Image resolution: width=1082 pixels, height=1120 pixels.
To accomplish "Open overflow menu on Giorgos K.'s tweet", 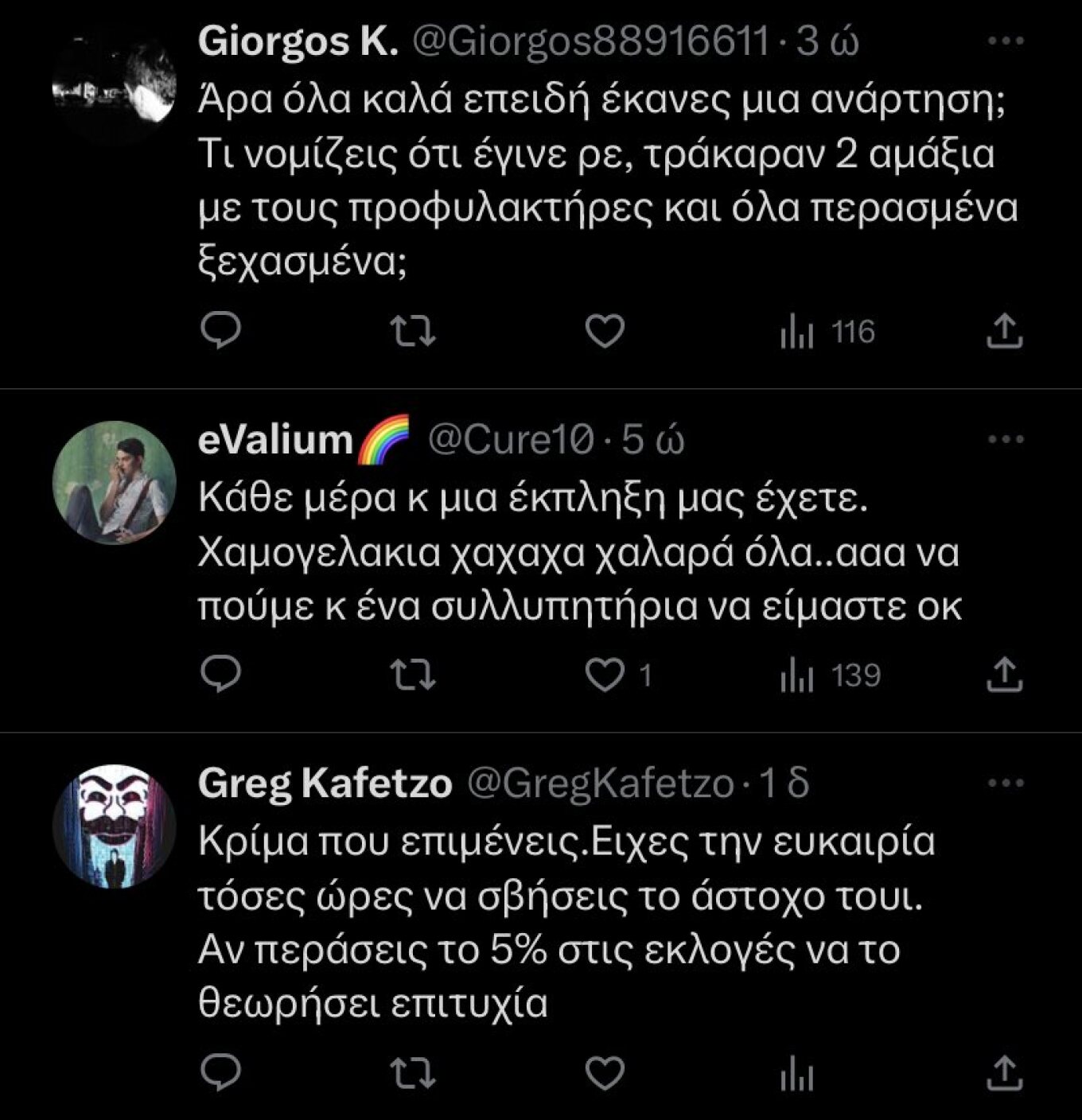I will [x=1005, y=41].
